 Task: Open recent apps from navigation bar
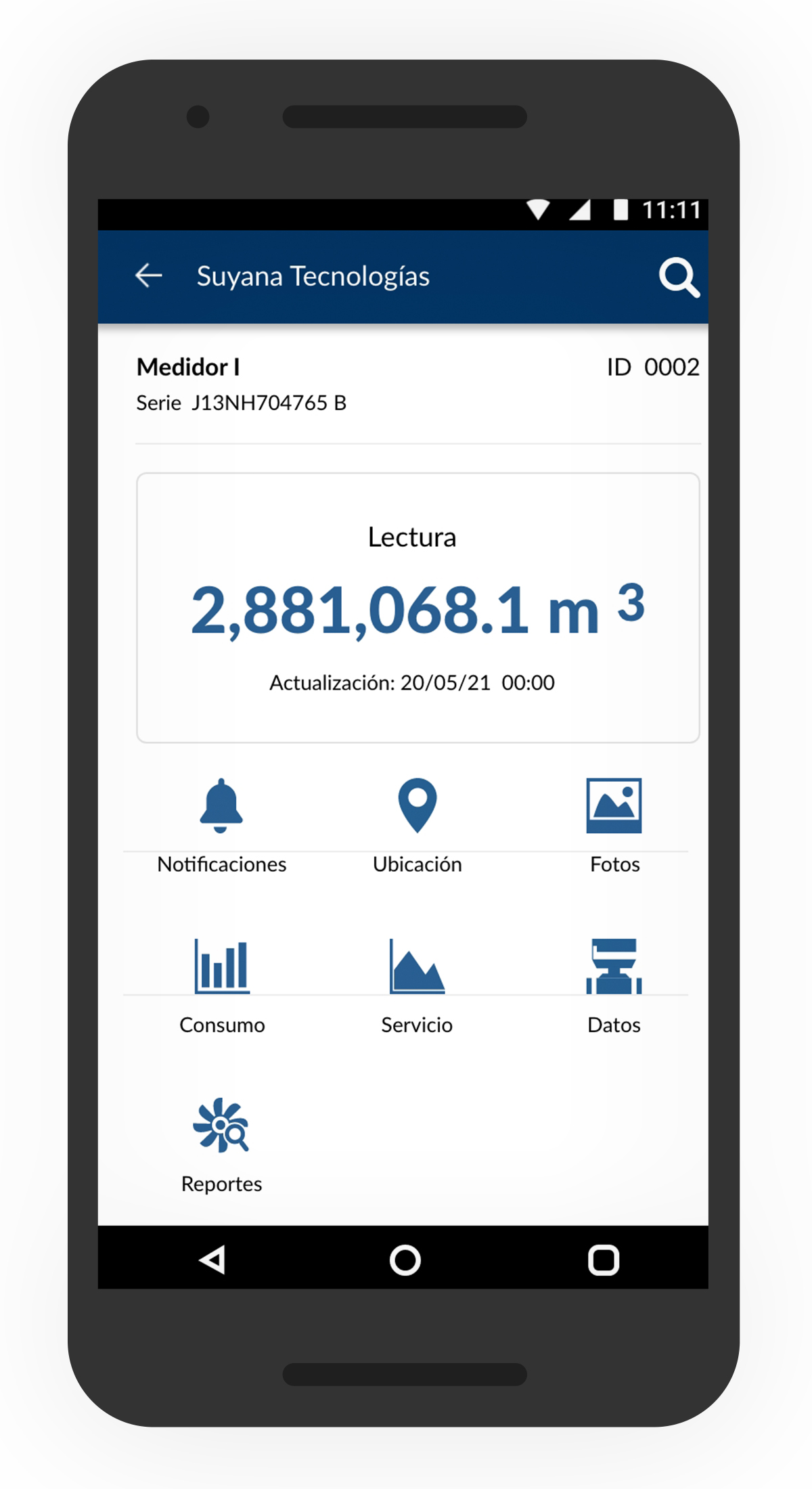click(x=604, y=1260)
